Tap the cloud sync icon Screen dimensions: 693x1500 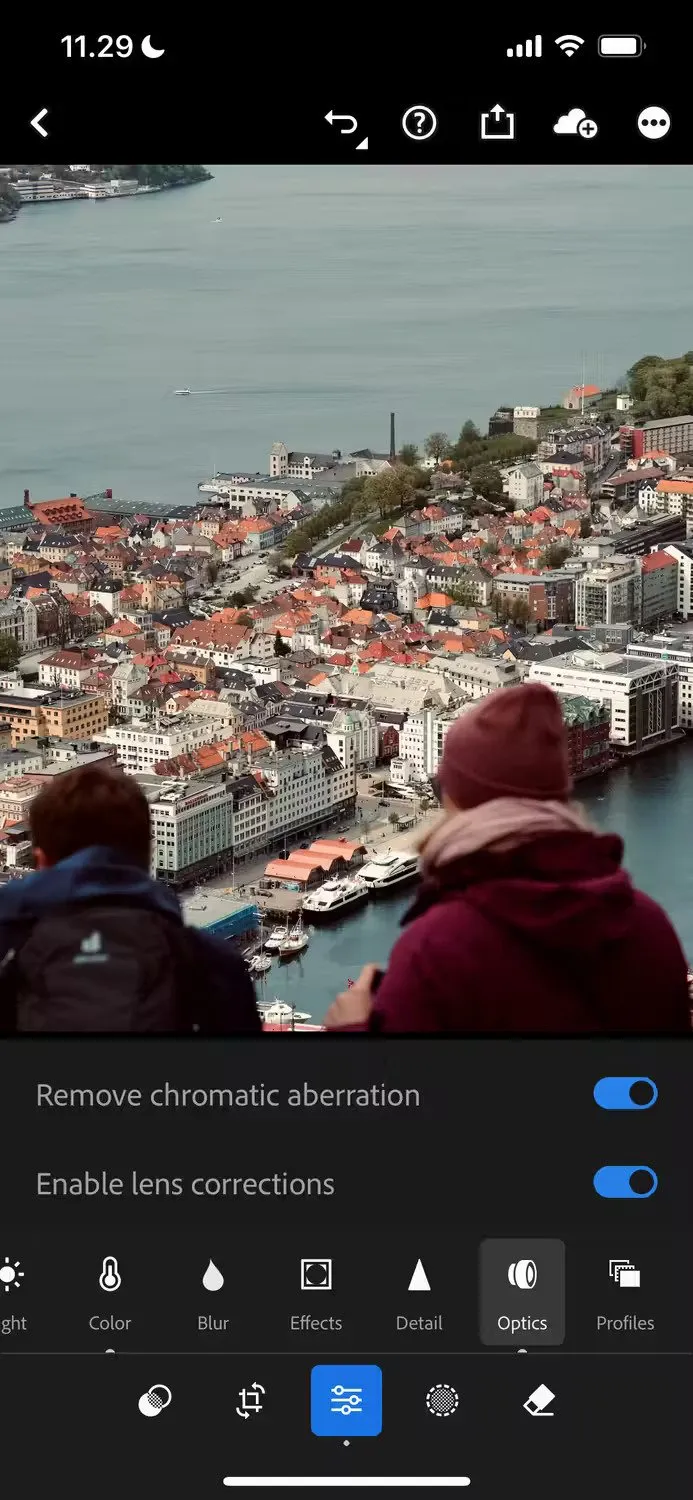click(x=575, y=124)
